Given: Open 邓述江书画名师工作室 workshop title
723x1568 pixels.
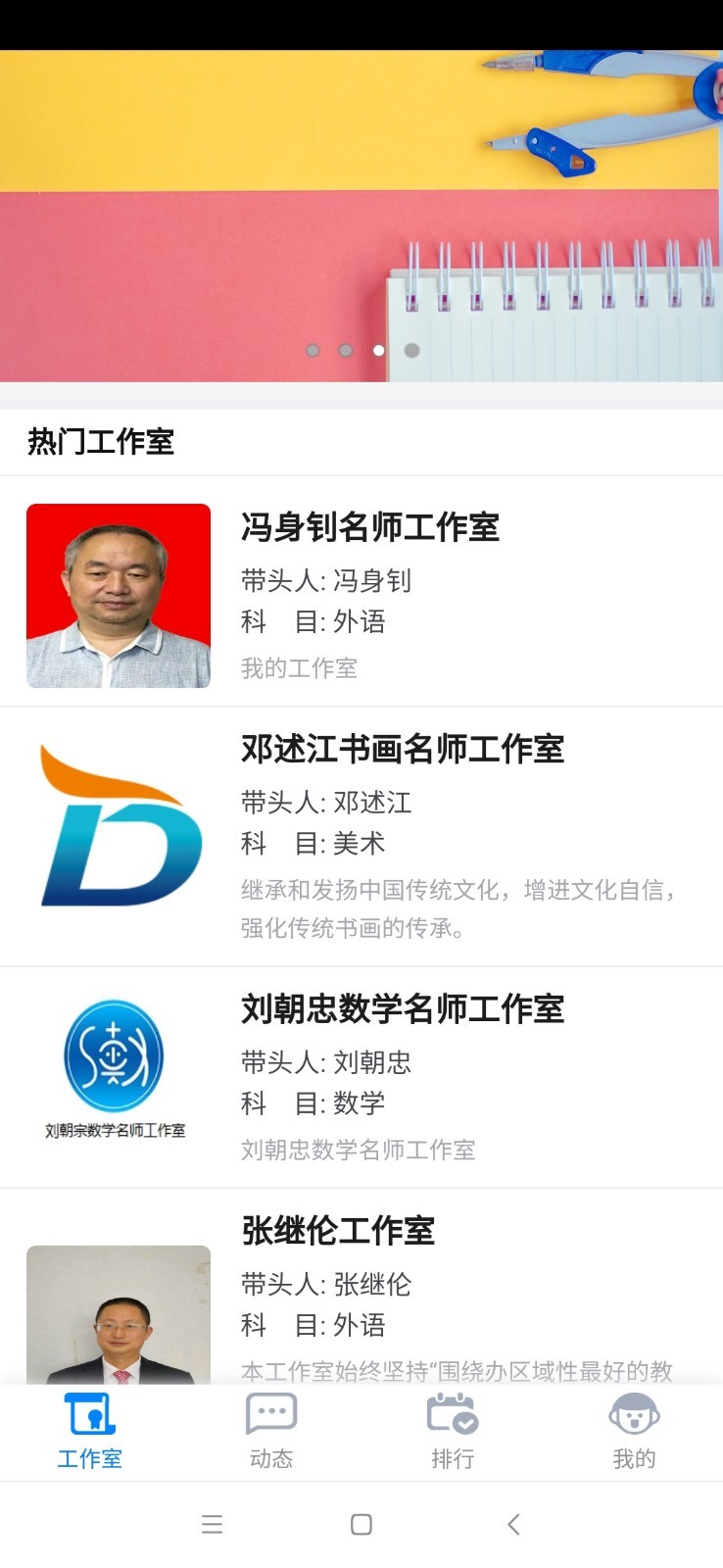Looking at the screenshot, I should pyautogui.click(x=402, y=749).
